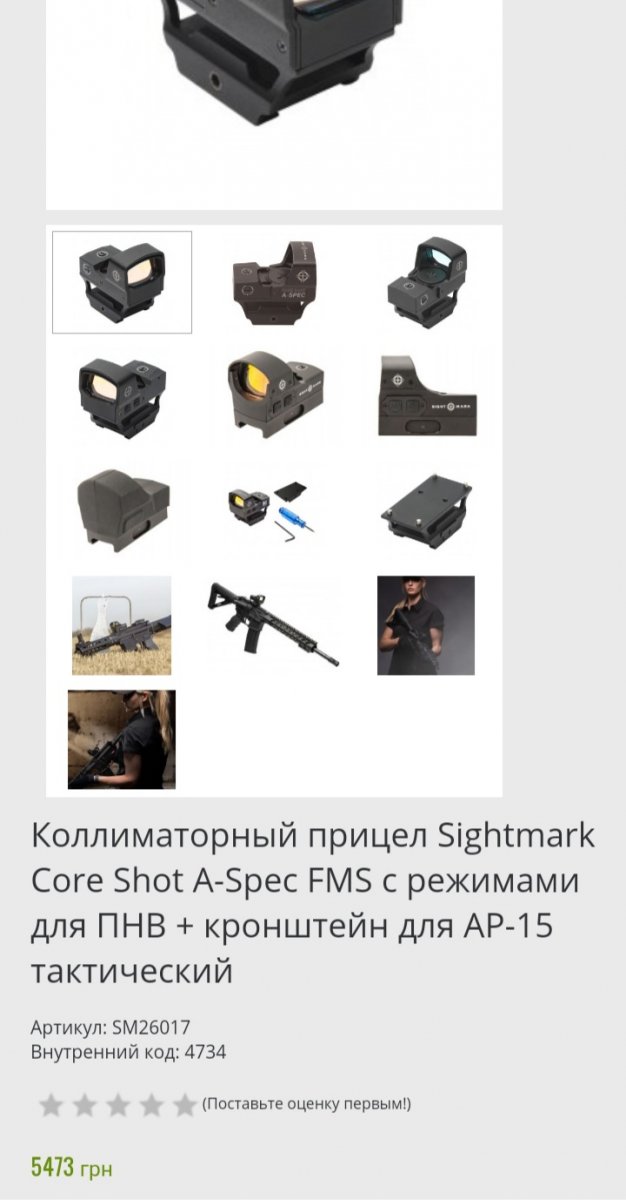Open the mounting plate thumbnail
The width and height of the screenshot is (626, 1200).
pos(427,510)
